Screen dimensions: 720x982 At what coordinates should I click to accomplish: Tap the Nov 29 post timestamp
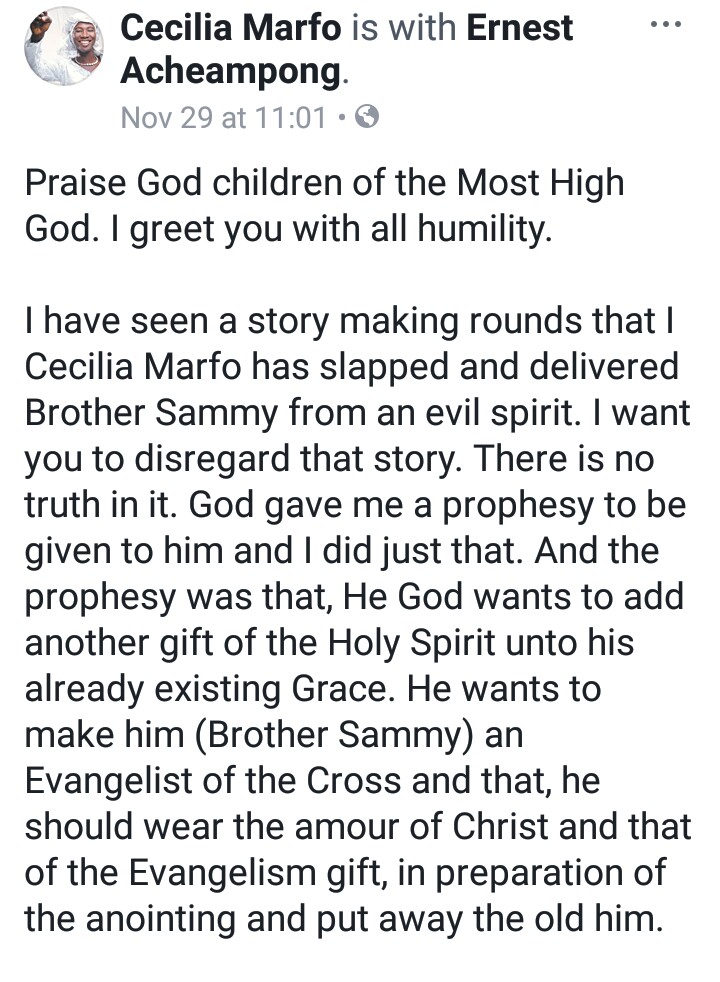point(223,118)
